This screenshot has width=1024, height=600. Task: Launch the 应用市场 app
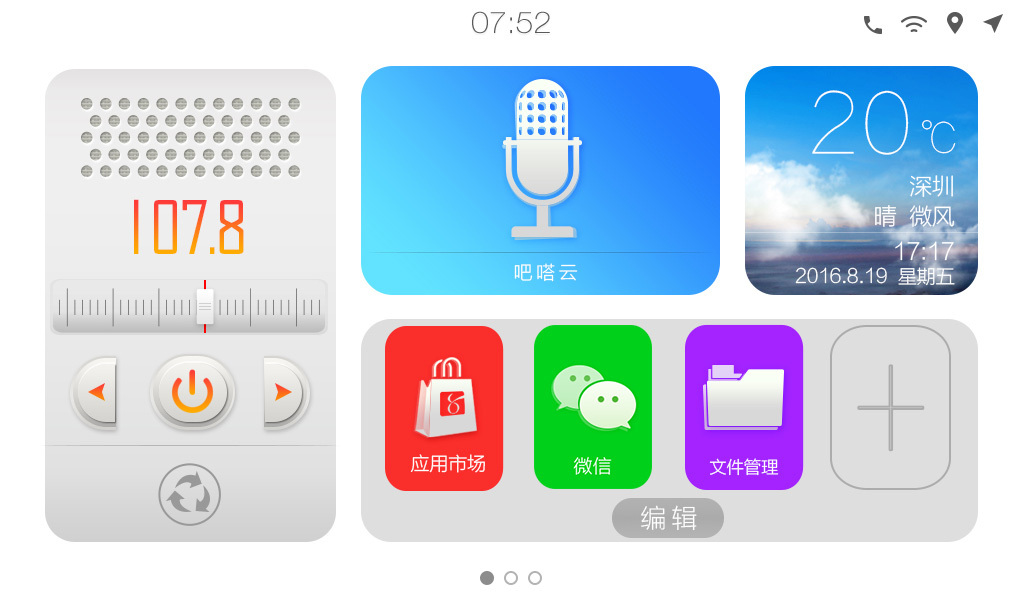pyautogui.click(x=444, y=408)
